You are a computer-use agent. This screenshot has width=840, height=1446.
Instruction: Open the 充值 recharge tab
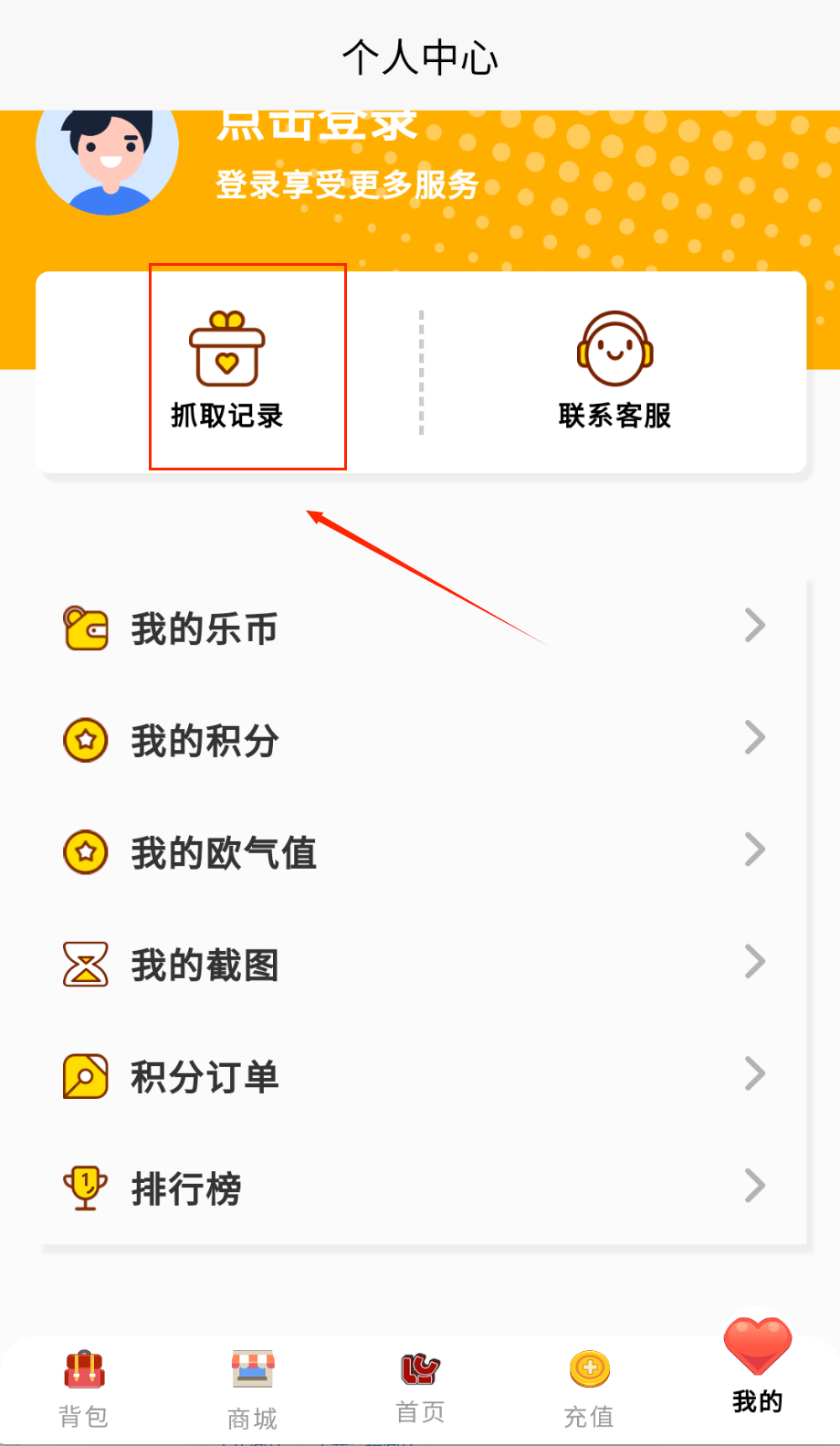click(589, 1388)
